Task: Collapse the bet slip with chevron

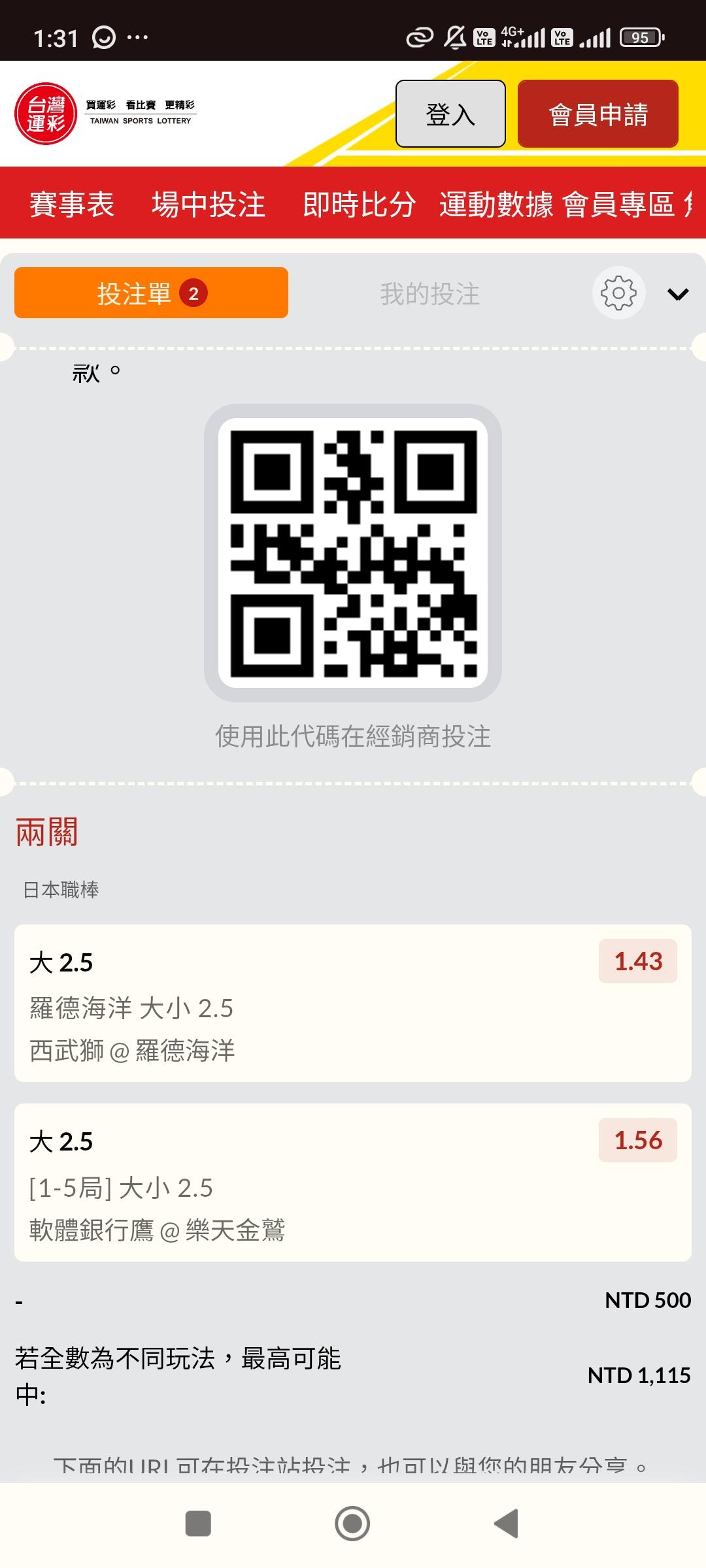Action: tap(678, 294)
